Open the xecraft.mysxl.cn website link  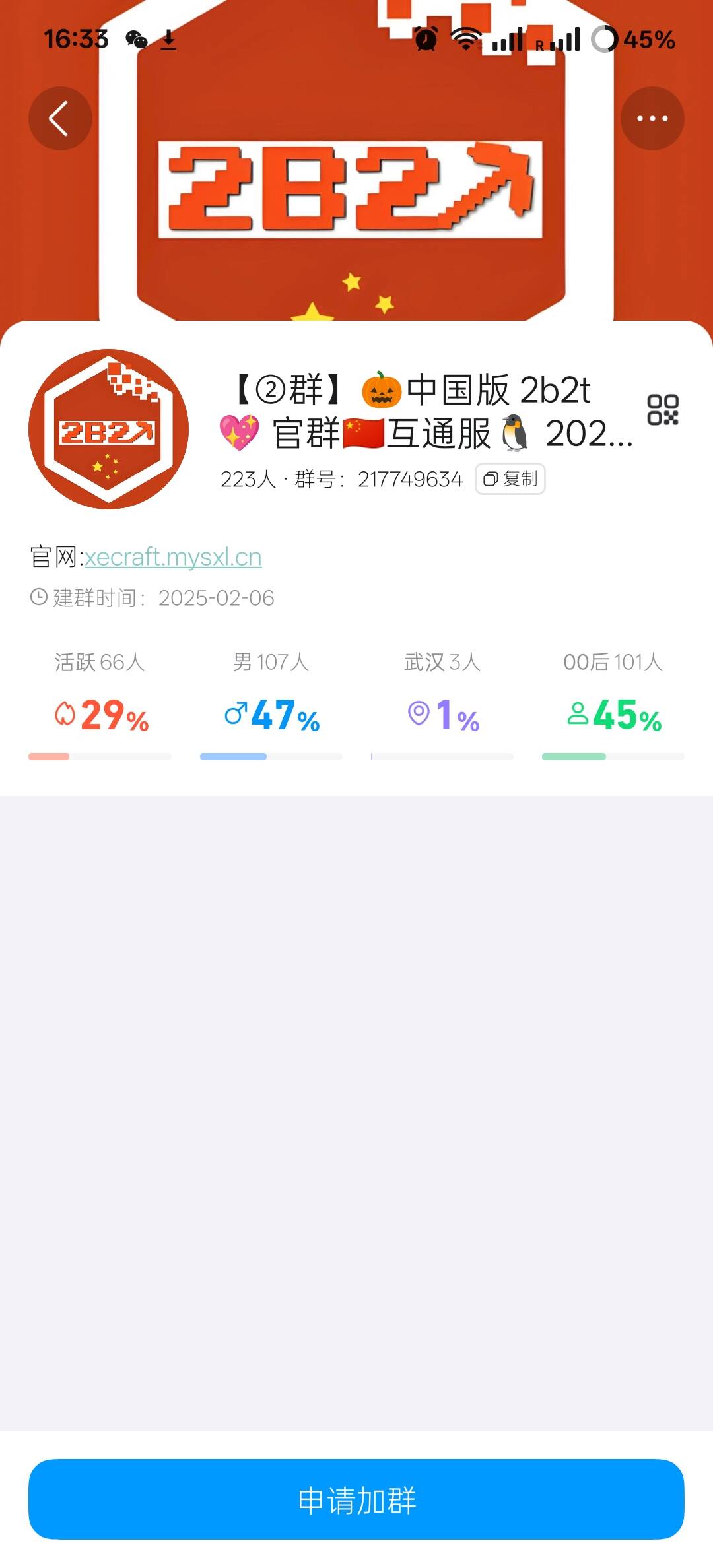173,558
